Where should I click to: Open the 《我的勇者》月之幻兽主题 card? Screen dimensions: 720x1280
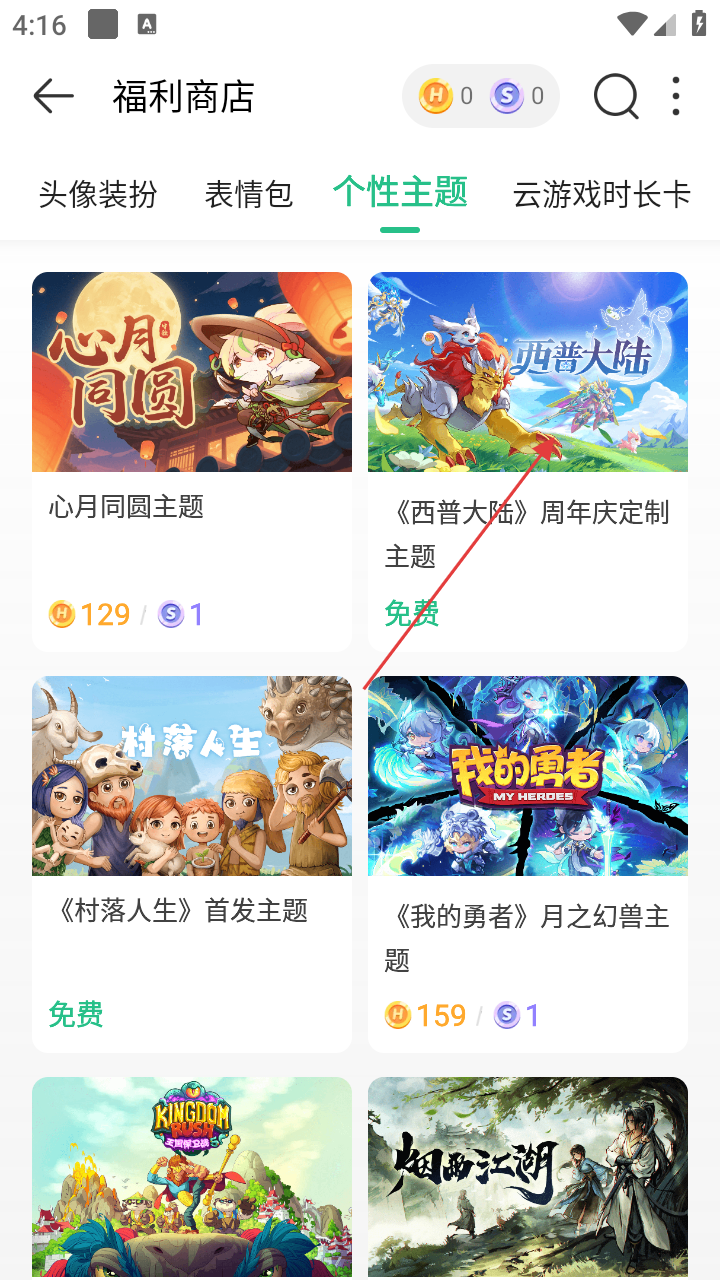point(528,864)
